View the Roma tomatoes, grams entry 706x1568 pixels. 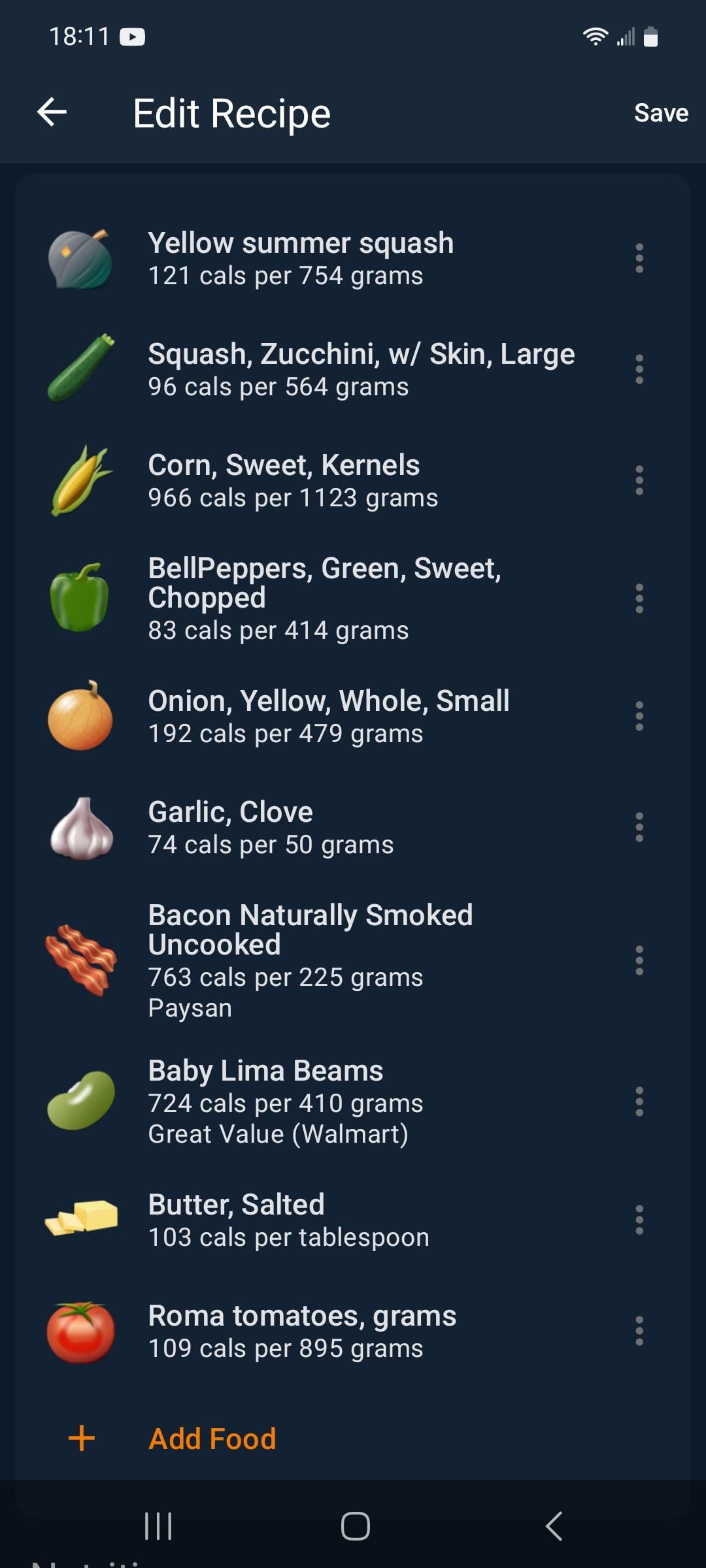(302, 1331)
